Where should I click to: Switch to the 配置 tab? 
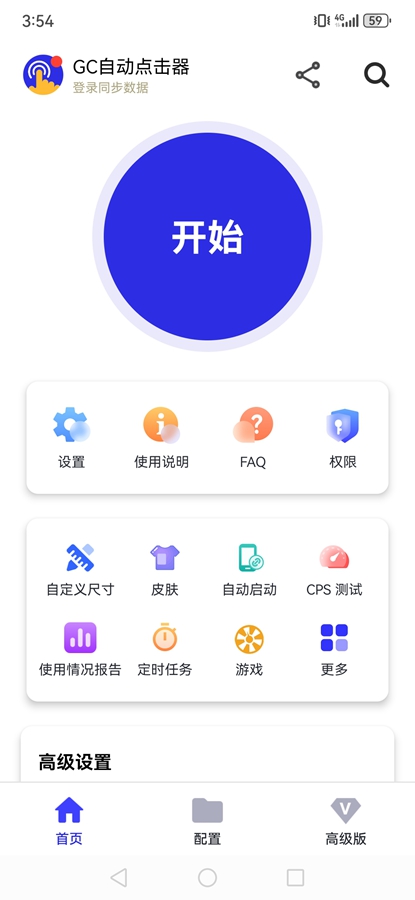tap(207, 821)
